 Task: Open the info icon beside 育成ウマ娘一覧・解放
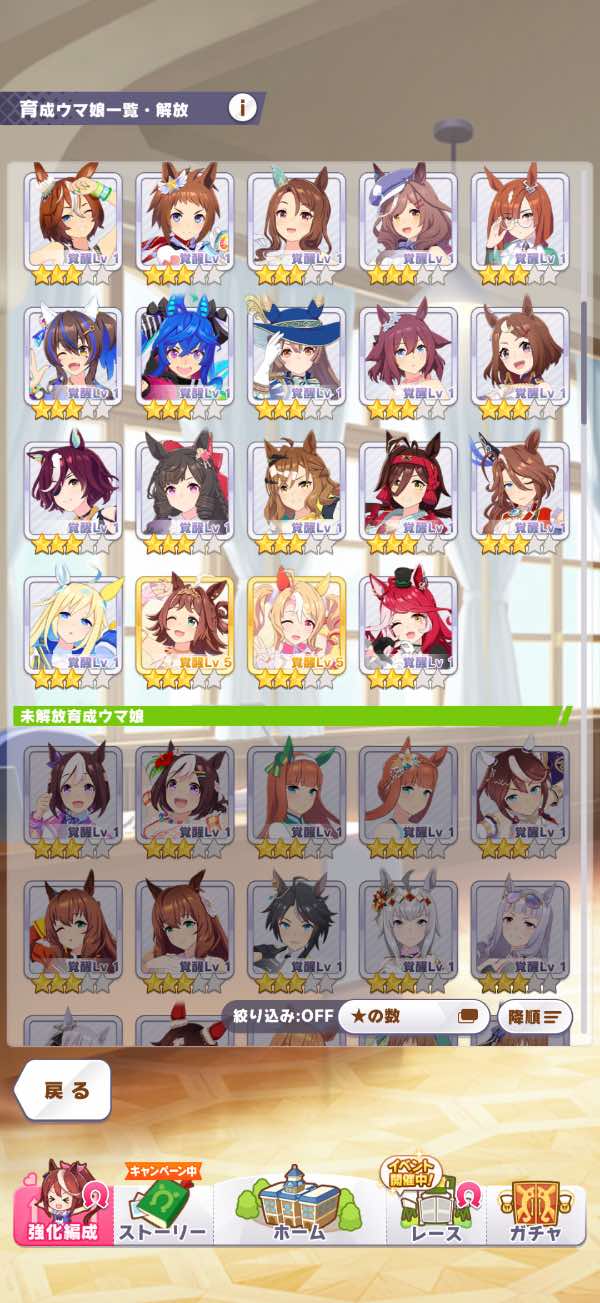tap(242, 108)
